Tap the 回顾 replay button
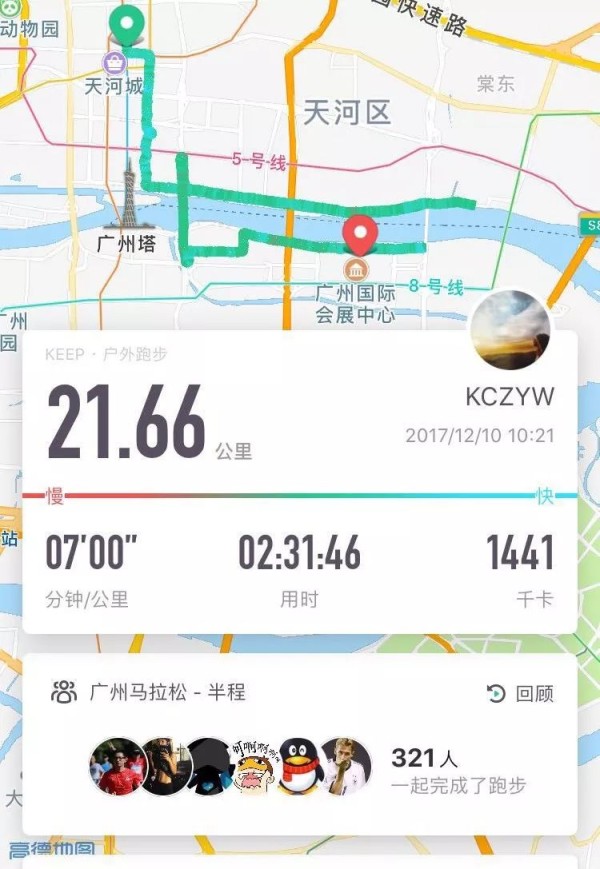Screen dimensions: 600x869 pyautogui.click(x=520, y=693)
